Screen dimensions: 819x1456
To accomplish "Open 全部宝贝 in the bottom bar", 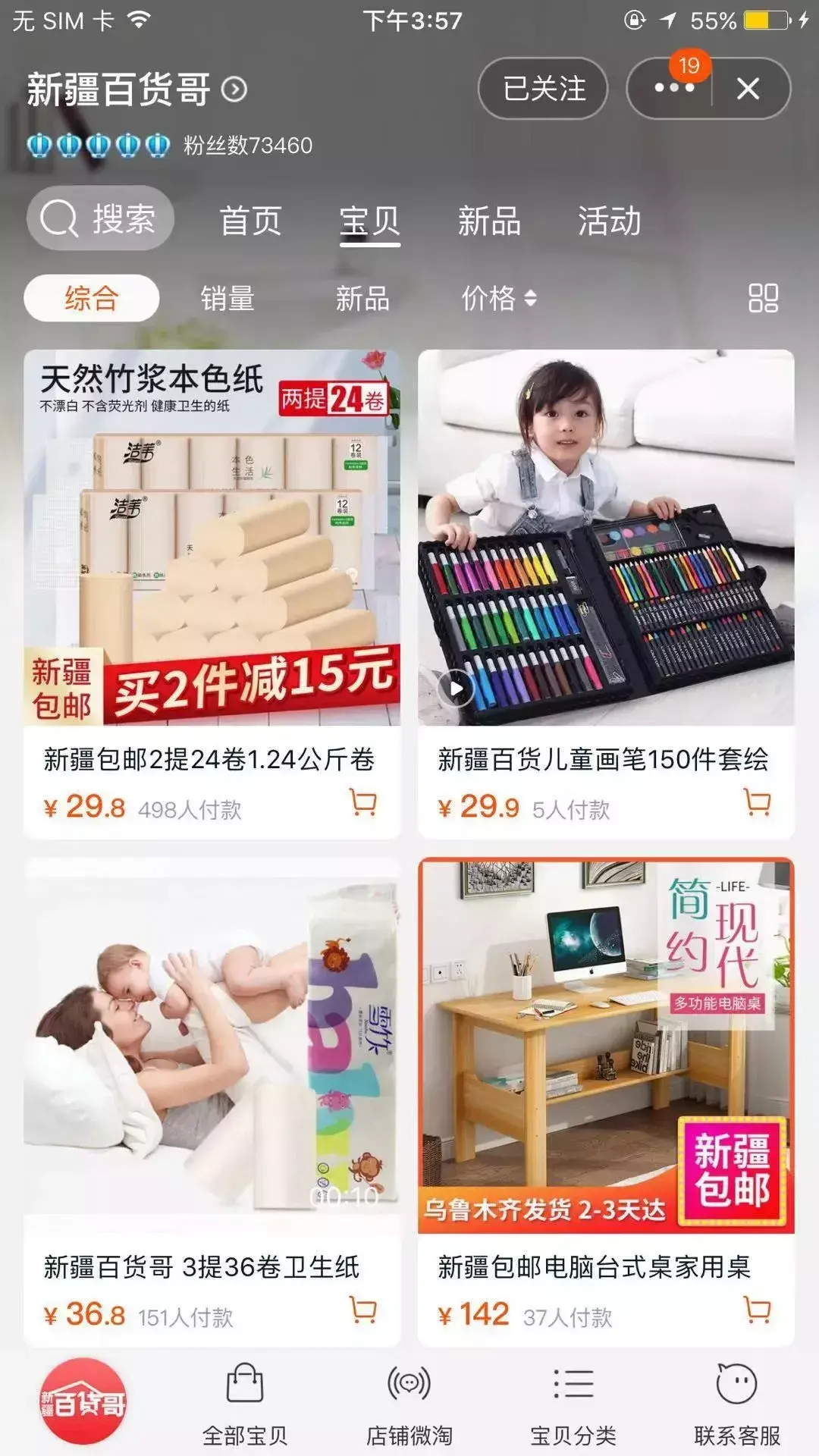I will (245, 1404).
